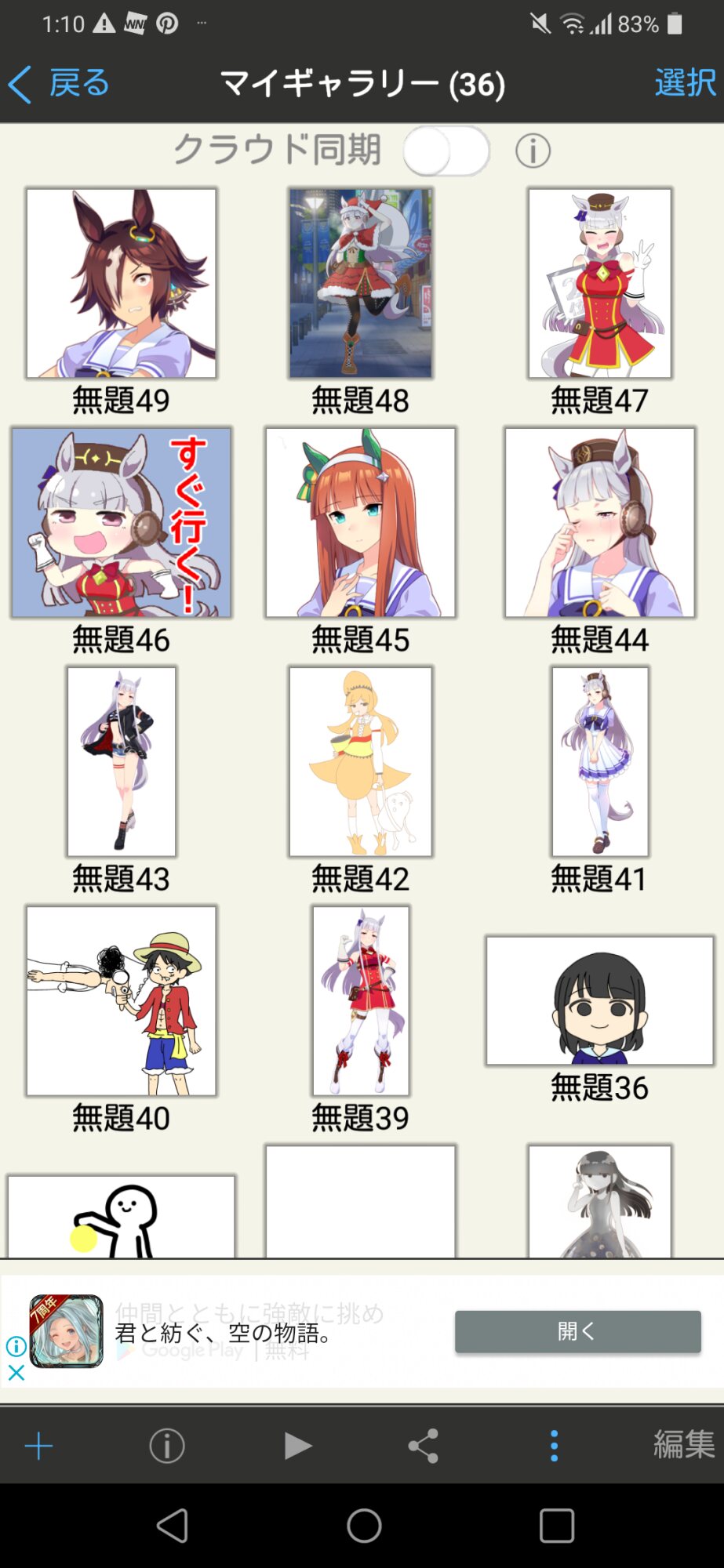This screenshot has height=1568, width=724.
Task: Open artwork 無題47
Action: pyautogui.click(x=600, y=283)
